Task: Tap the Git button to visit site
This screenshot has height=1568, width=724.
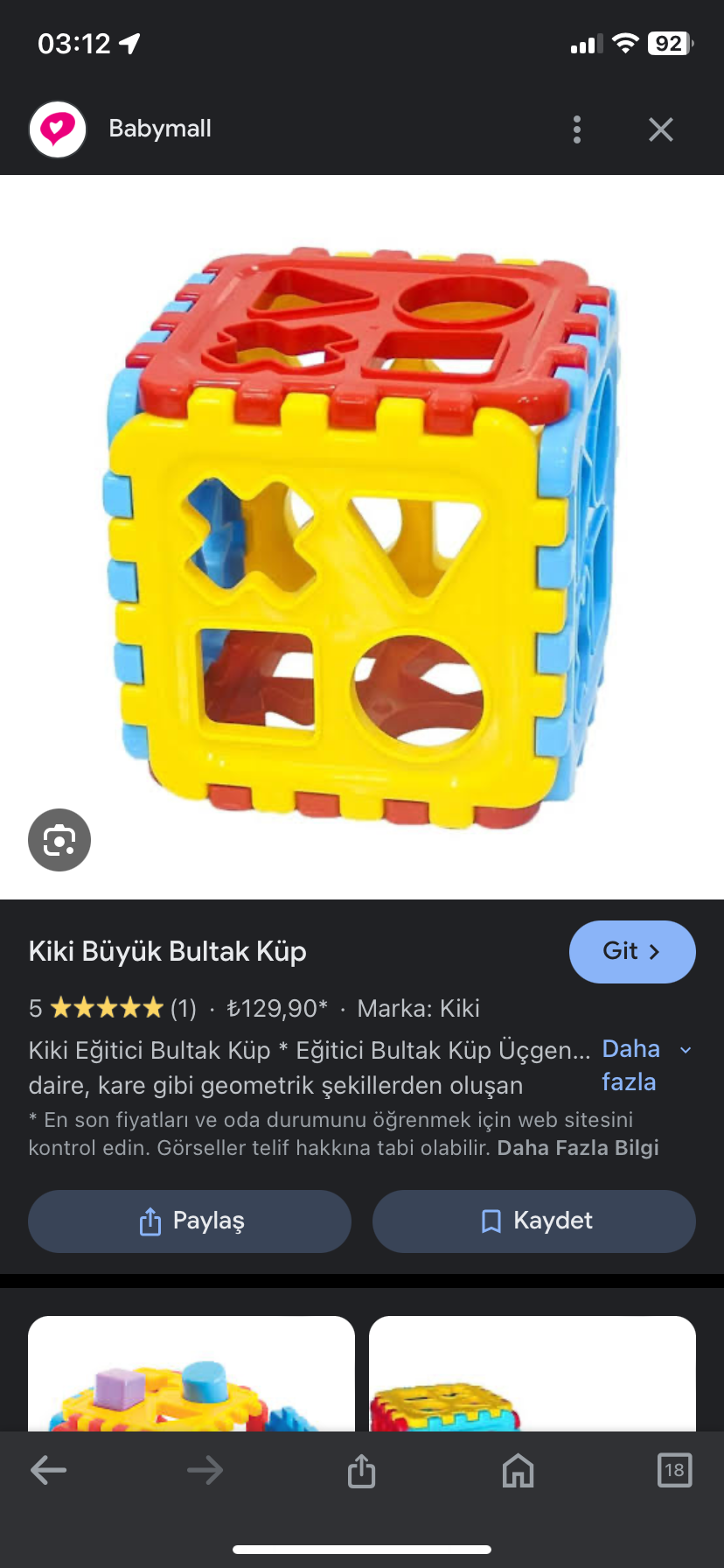Action: (x=631, y=951)
